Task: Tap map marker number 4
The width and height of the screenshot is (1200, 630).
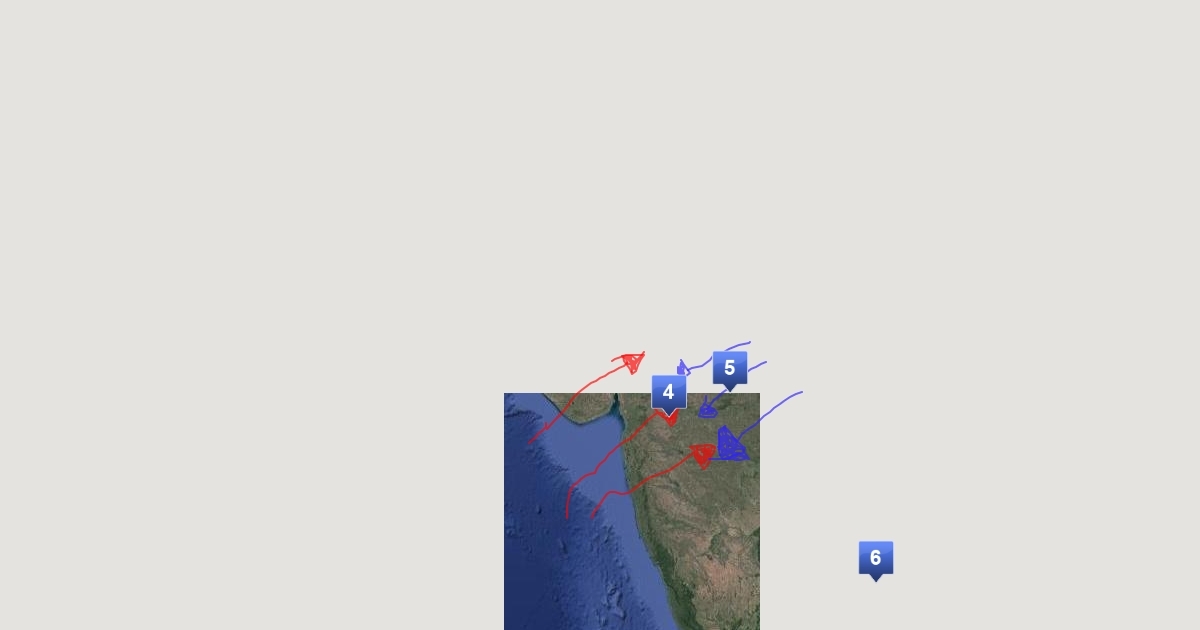Action: coord(669,393)
